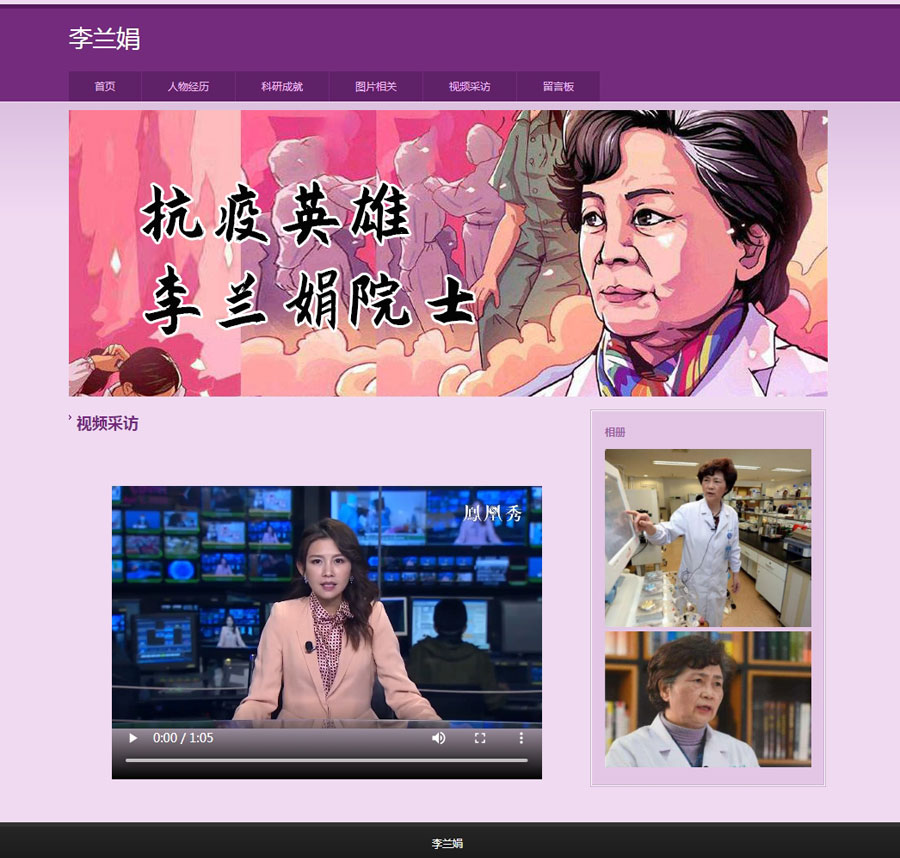Mute the video sound
The image size is (900, 858).
pos(438,738)
